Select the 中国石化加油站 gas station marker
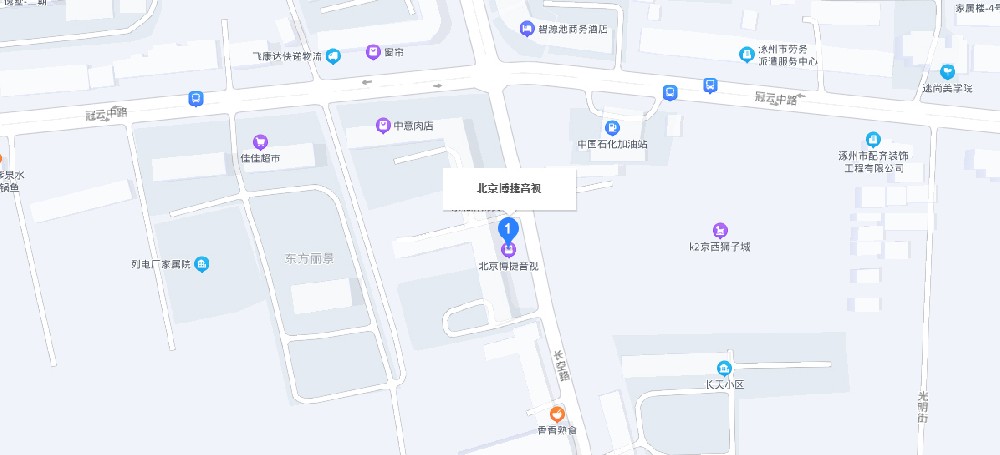Viewport: 1000px width, 455px height. point(612,128)
